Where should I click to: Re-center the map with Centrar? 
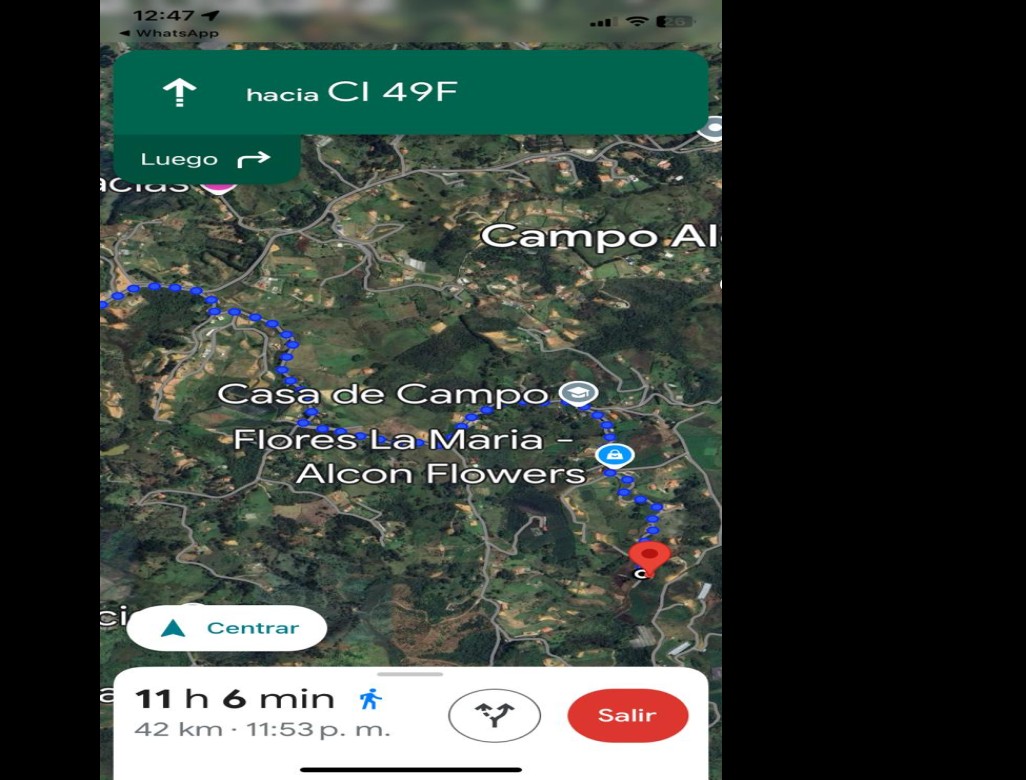(227, 628)
